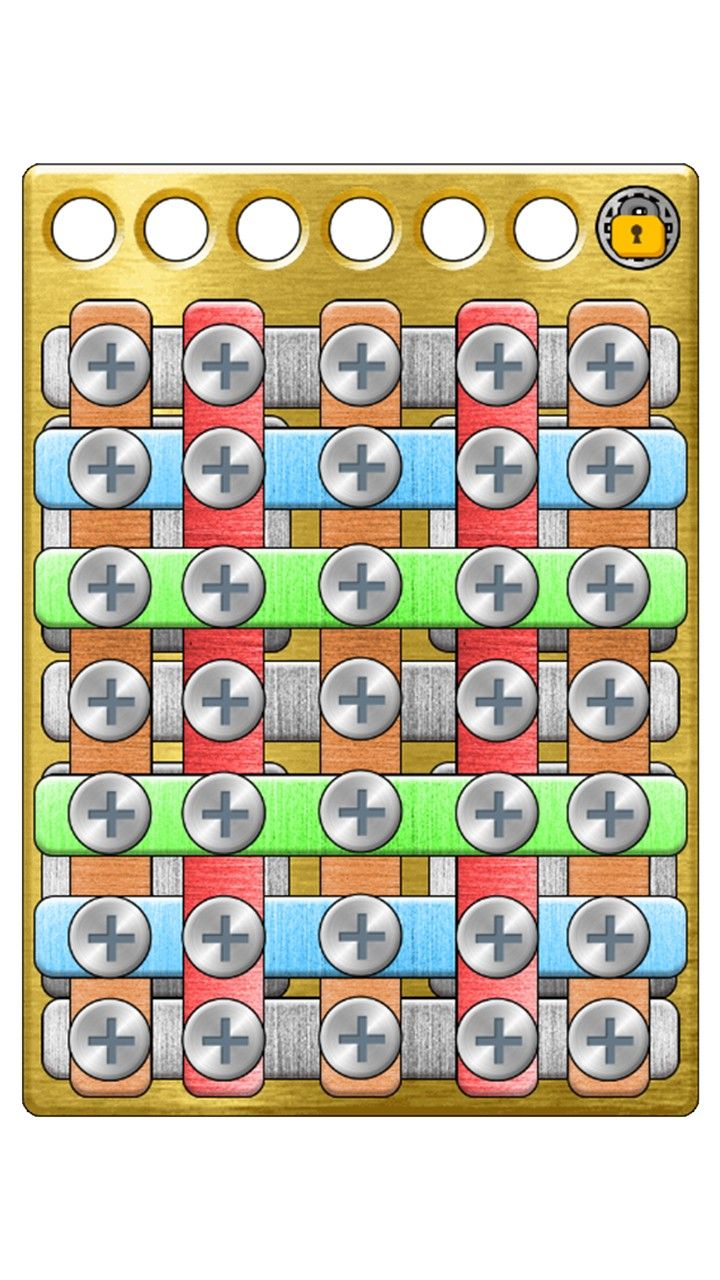Tap leftmost orange bar's screw on lower green bar

pos(110,813)
